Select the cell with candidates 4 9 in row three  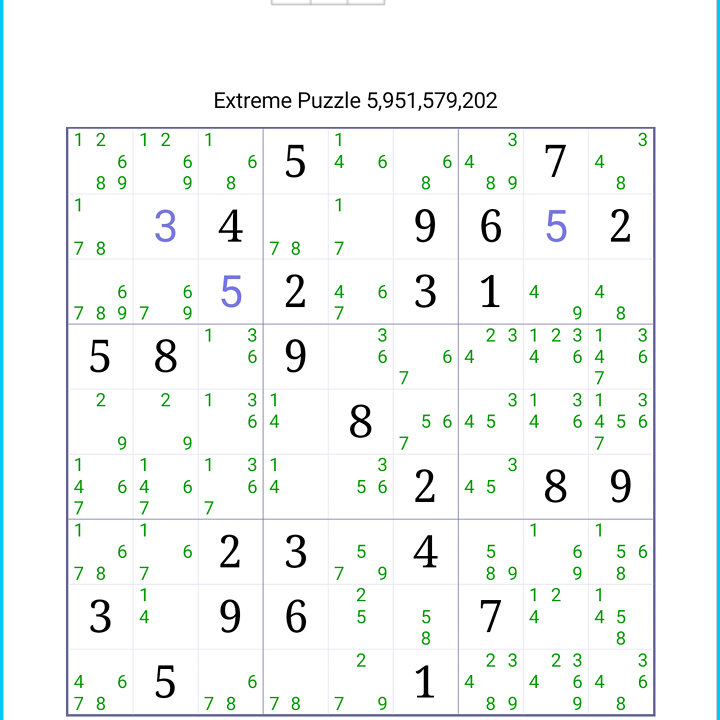(555, 292)
